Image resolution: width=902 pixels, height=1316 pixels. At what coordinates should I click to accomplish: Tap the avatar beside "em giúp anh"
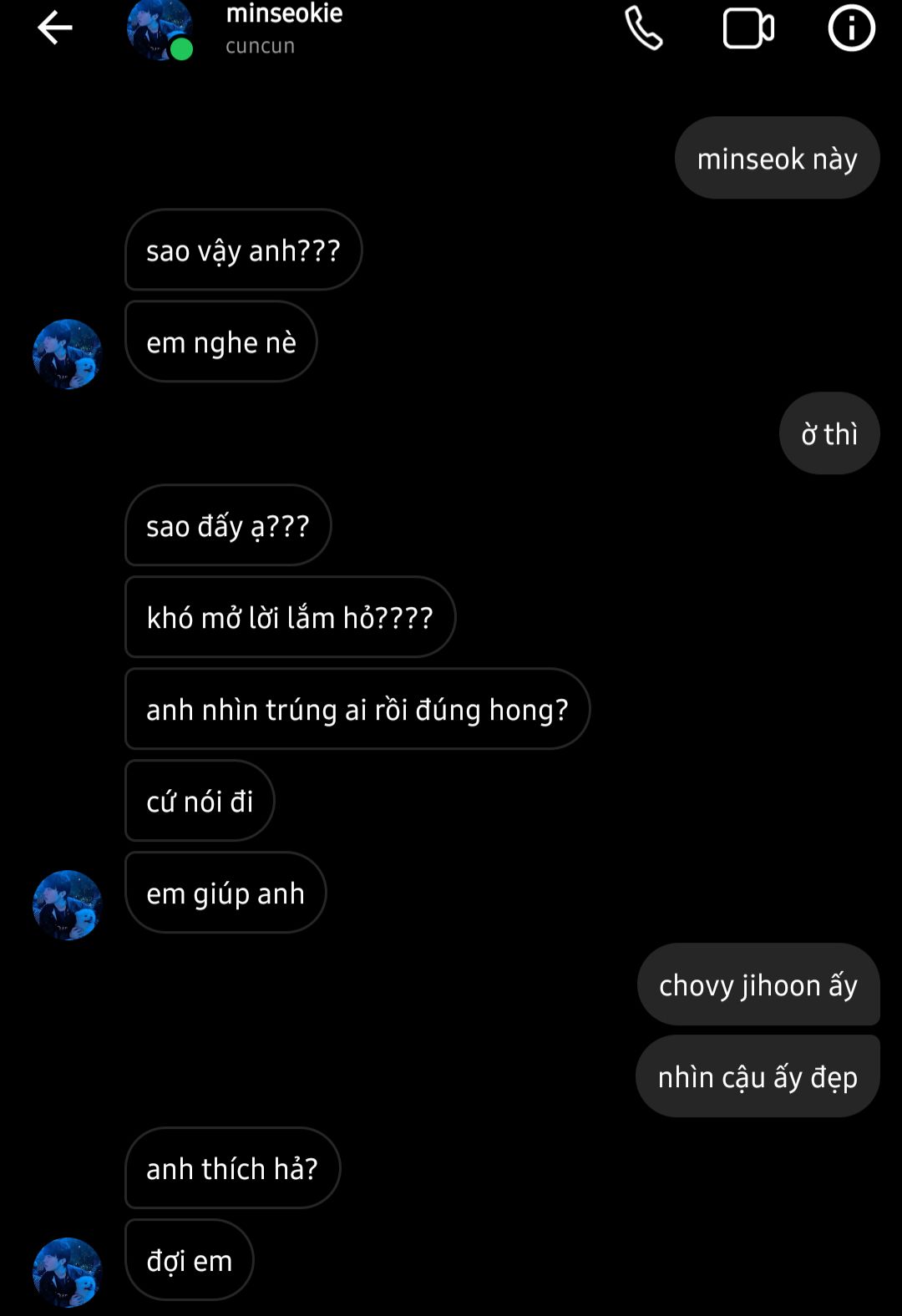point(67,905)
